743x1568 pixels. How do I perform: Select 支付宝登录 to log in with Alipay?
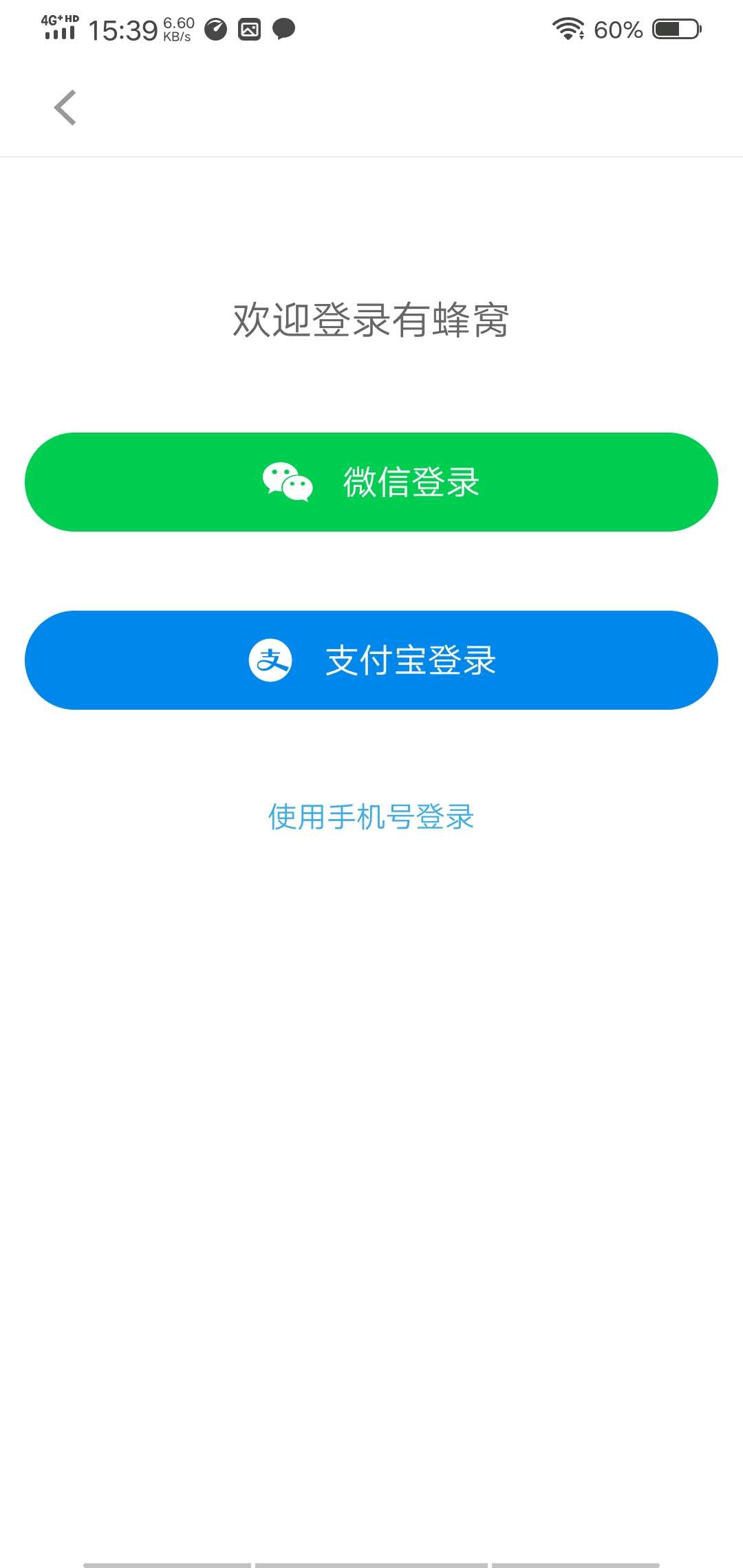(x=371, y=660)
